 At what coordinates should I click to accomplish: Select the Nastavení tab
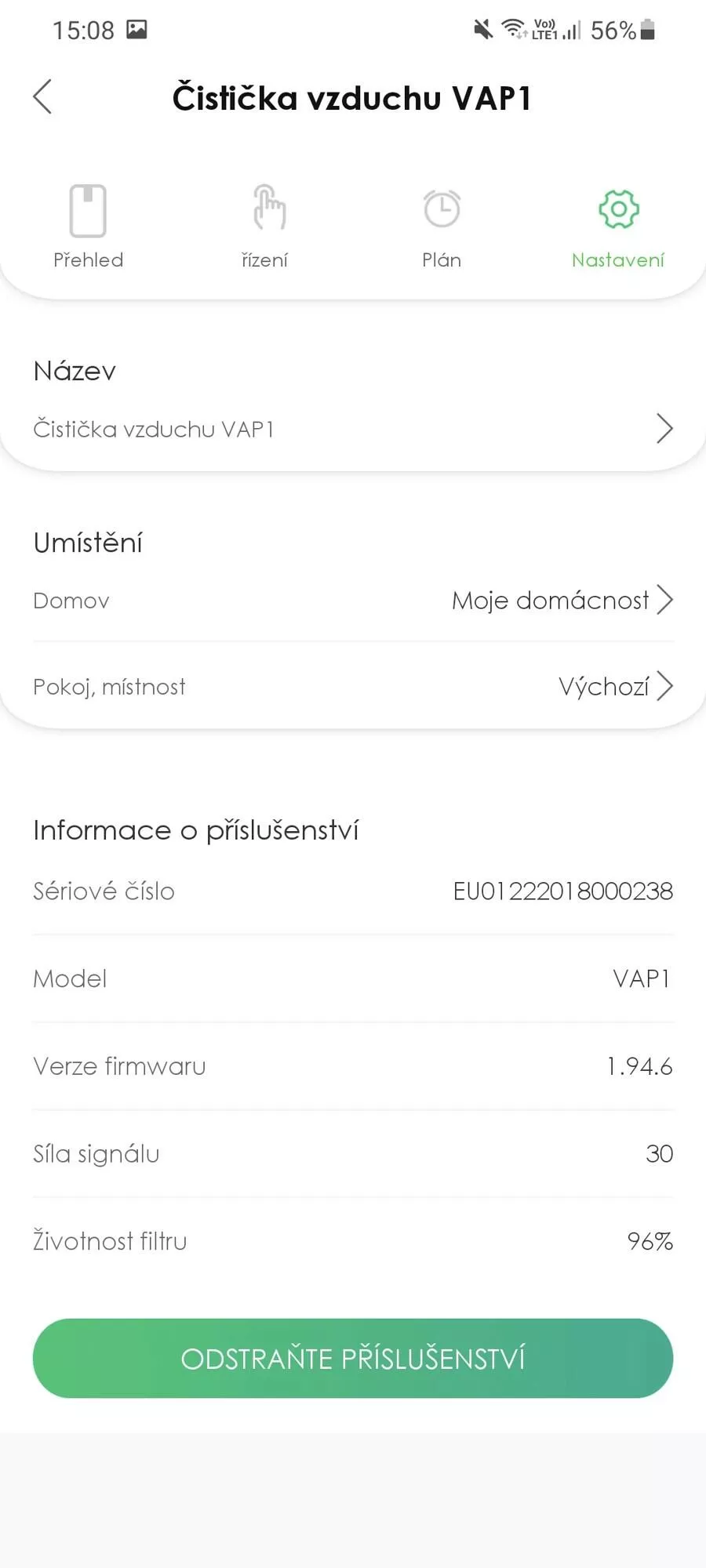point(618,227)
